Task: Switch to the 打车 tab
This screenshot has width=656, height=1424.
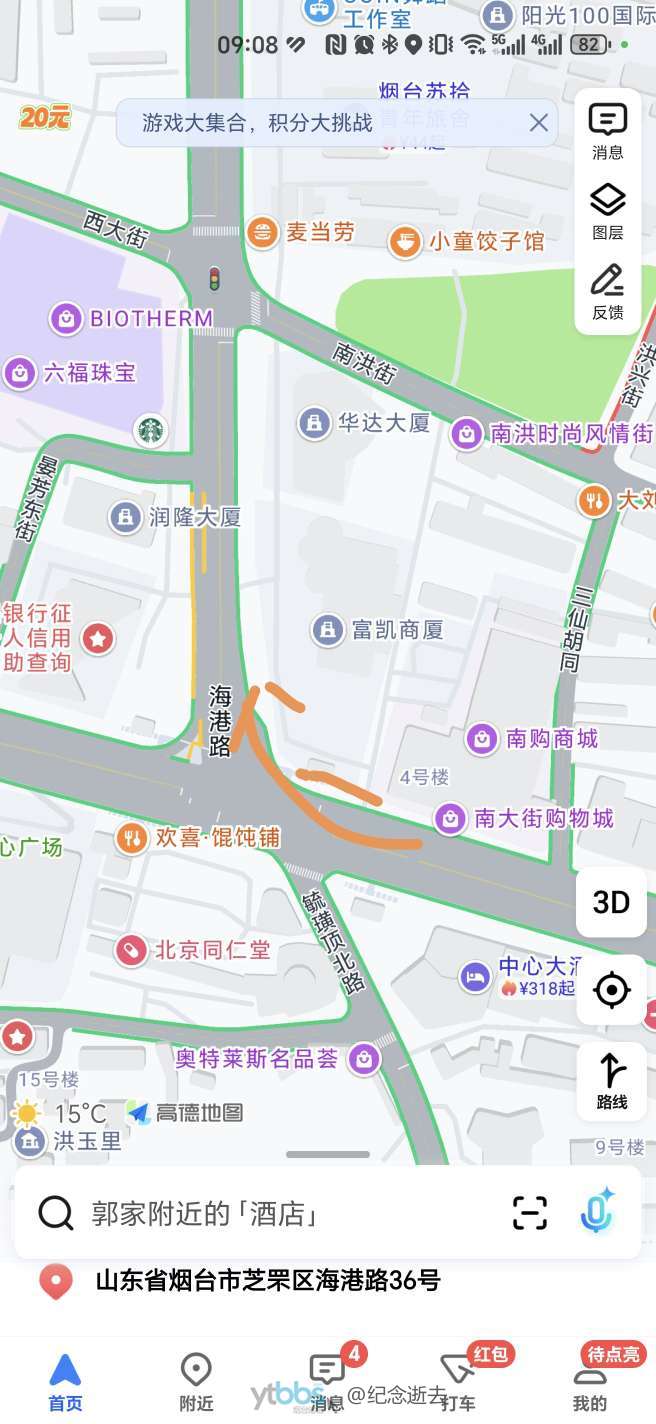Action: click(458, 1382)
